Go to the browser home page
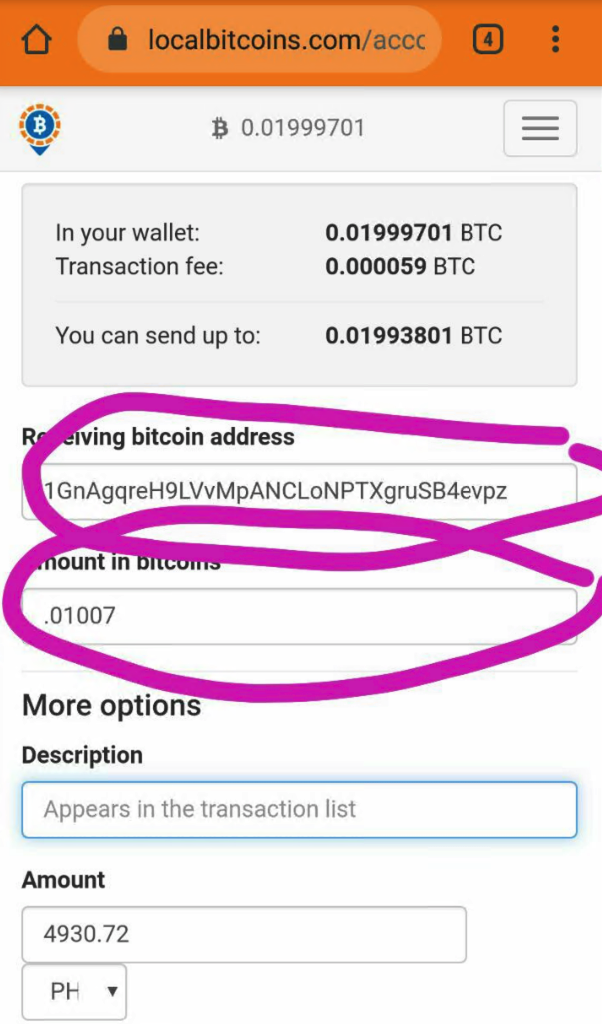This screenshot has height=1024, width=602. (36, 40)
